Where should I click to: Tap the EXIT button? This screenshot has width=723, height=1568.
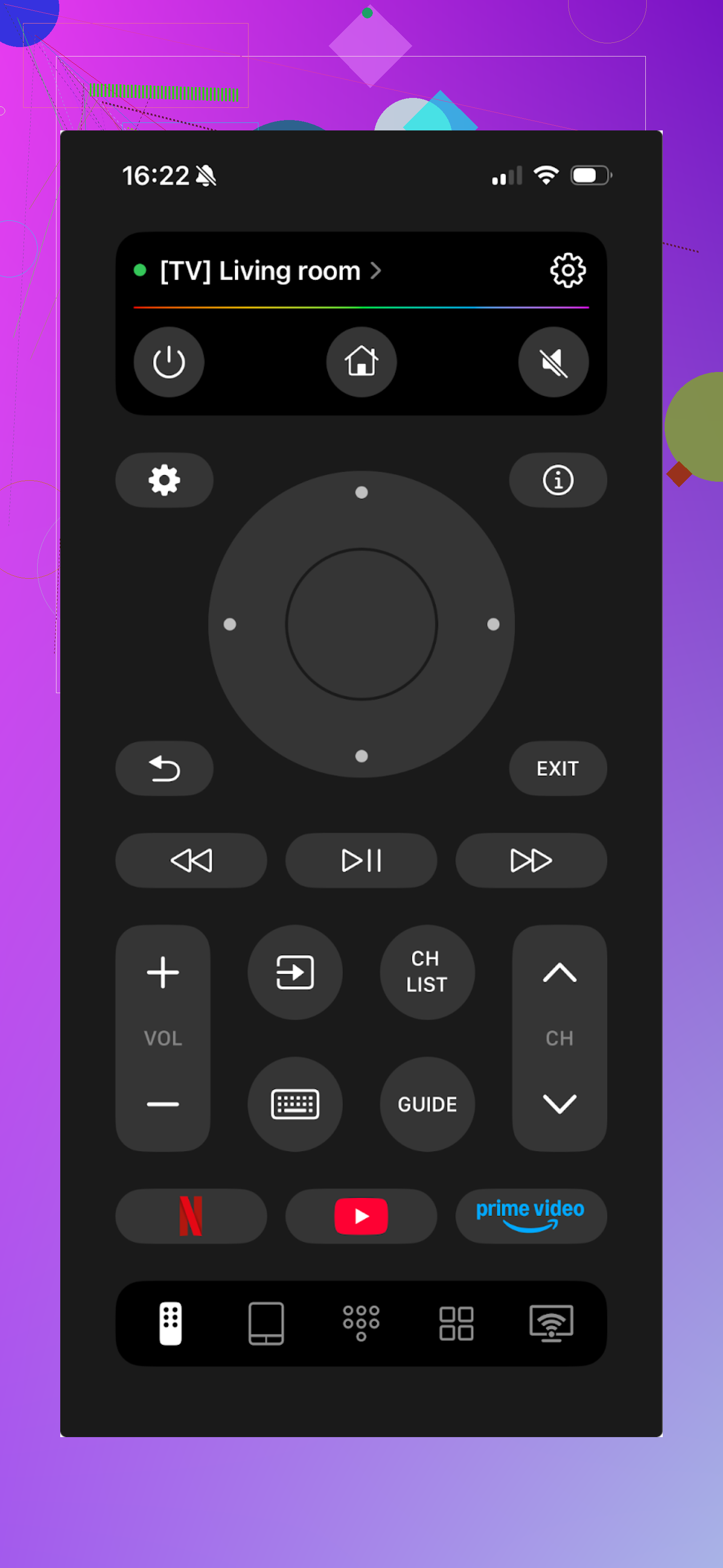pyautogui.click(x=557, y=768)
